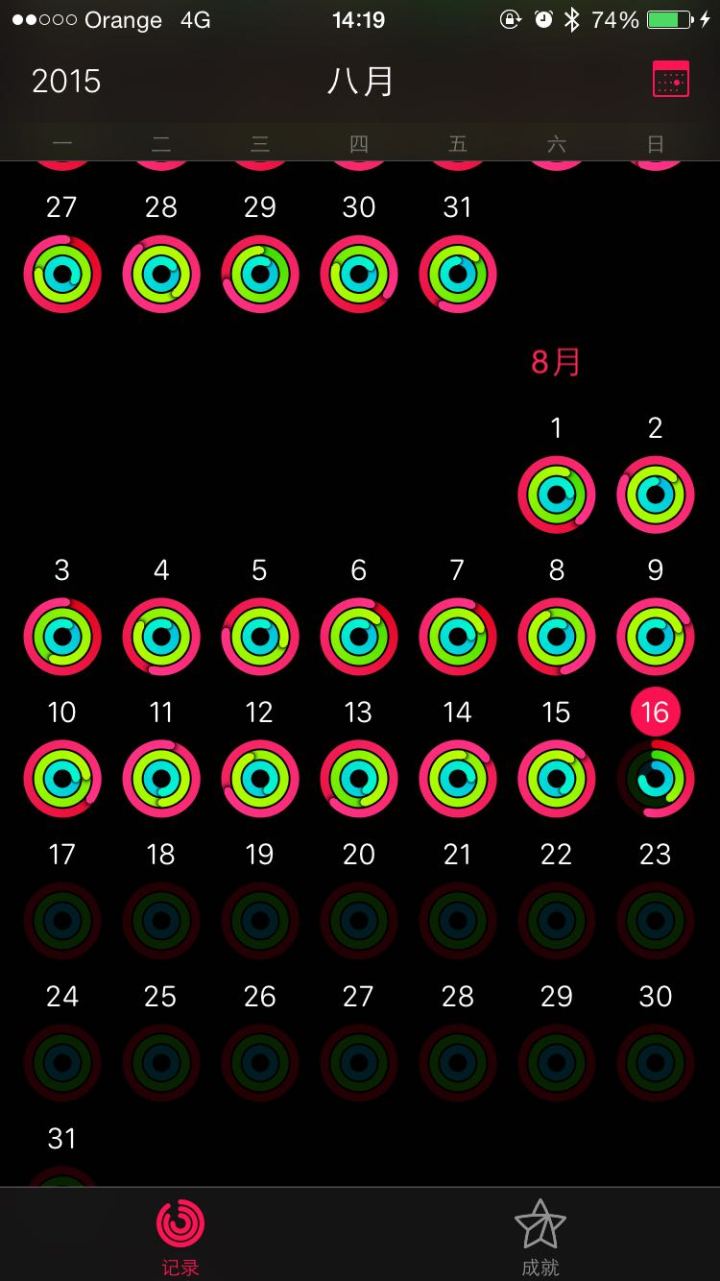720x1281 pixels.
Task: Tap the activity rings icon on 记录 tab
Action: click(x=180, y=1223)
